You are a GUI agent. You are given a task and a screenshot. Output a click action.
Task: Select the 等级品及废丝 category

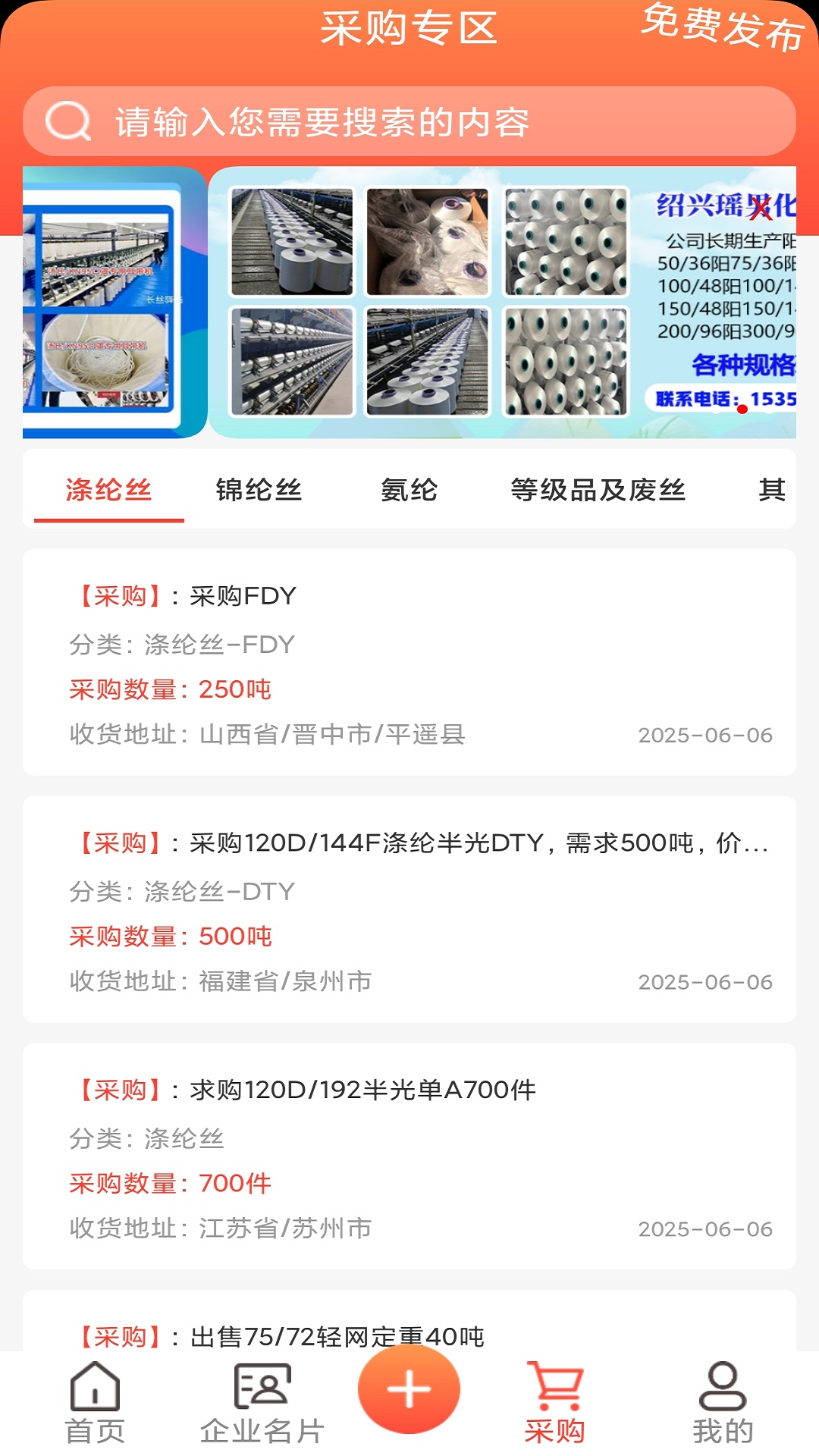click(x=598, y=491)
